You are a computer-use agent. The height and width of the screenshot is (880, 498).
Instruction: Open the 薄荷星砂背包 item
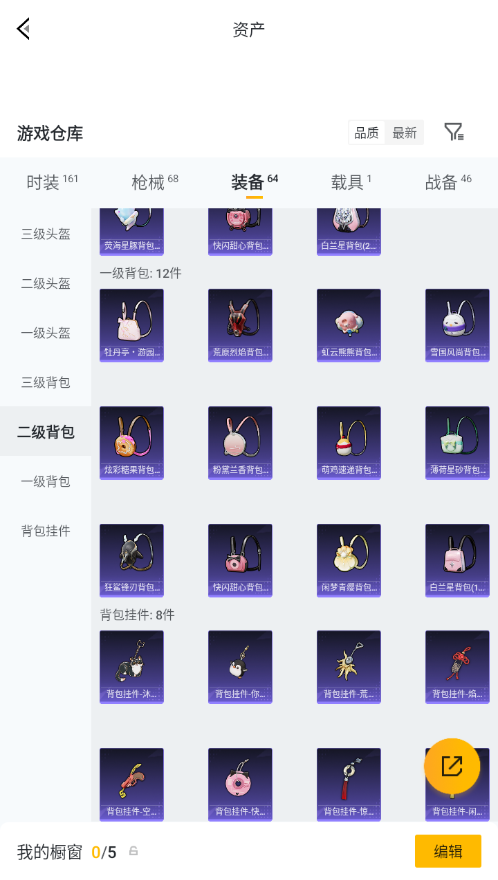tap(457, 443)
